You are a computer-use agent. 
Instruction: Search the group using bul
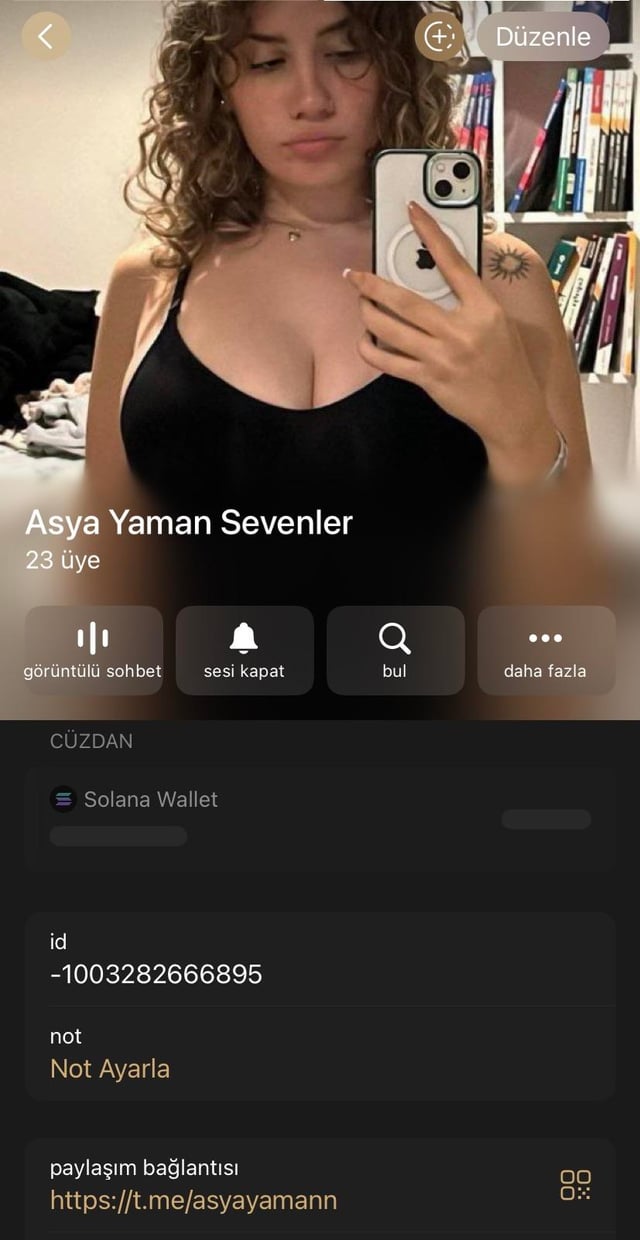(395, 650)
